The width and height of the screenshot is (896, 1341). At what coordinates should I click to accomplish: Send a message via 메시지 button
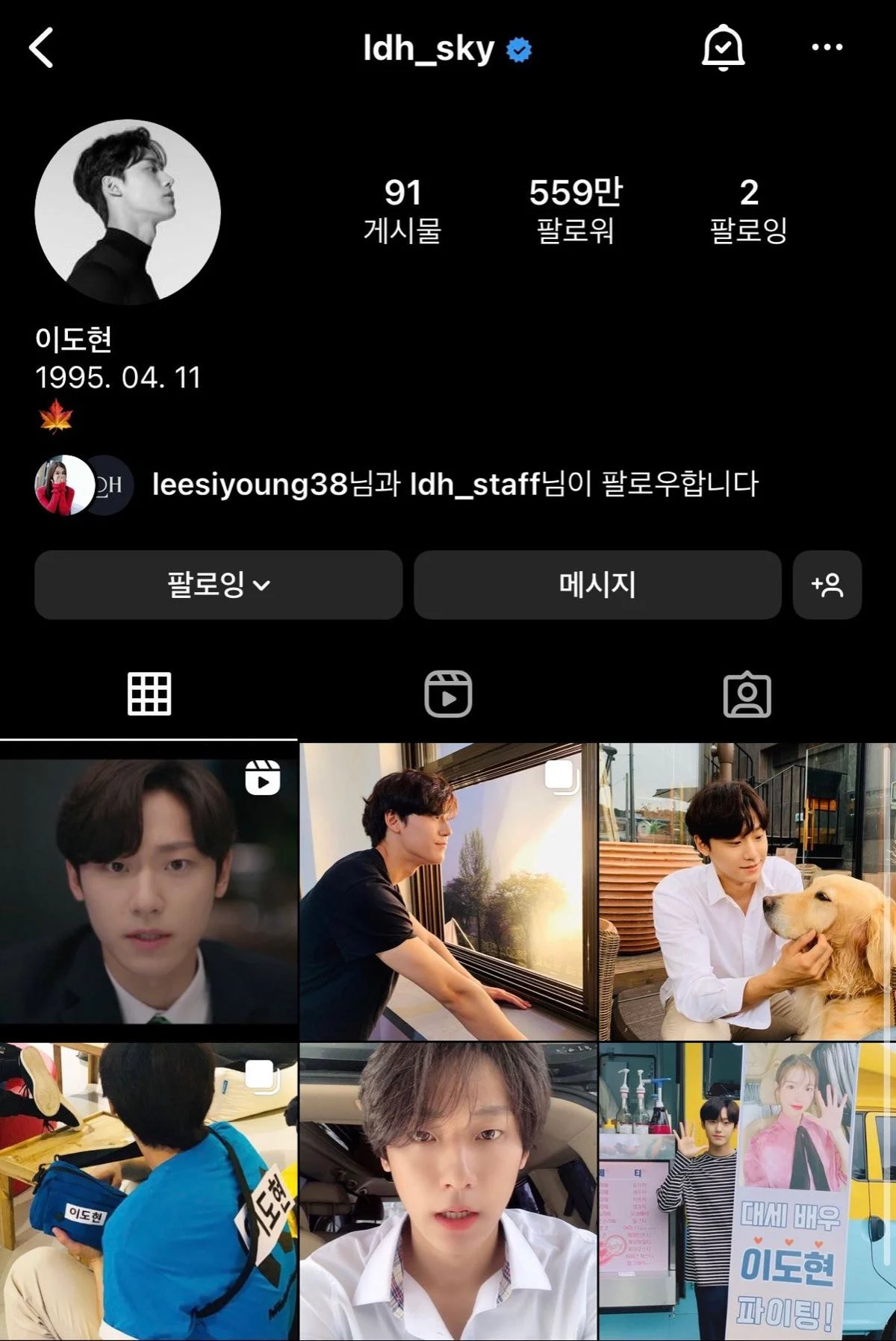click(x=597, y=585)
